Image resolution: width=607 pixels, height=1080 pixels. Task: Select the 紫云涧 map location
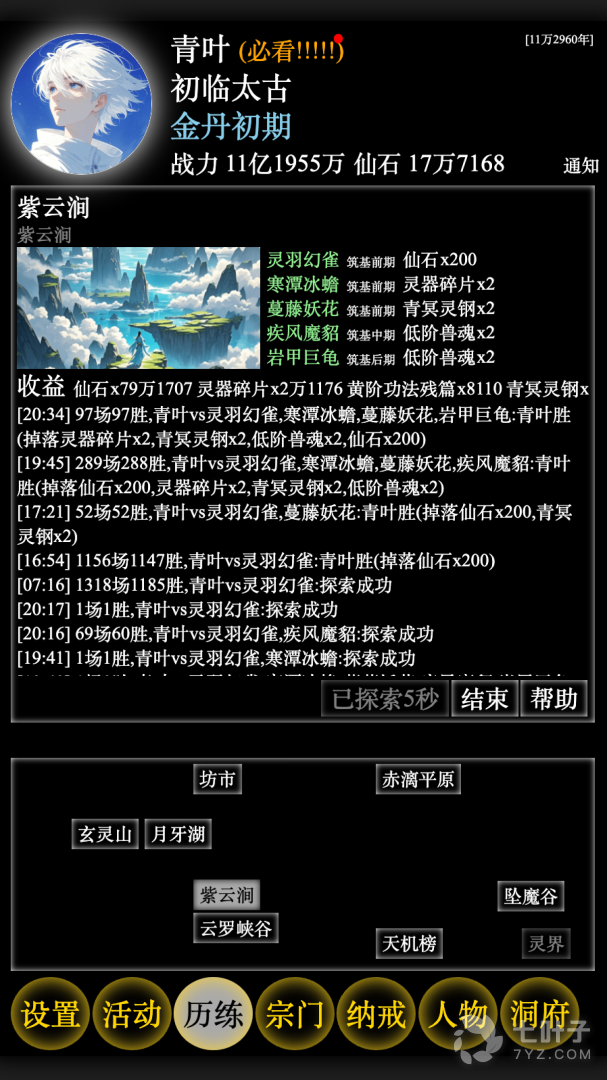(226, 895)
